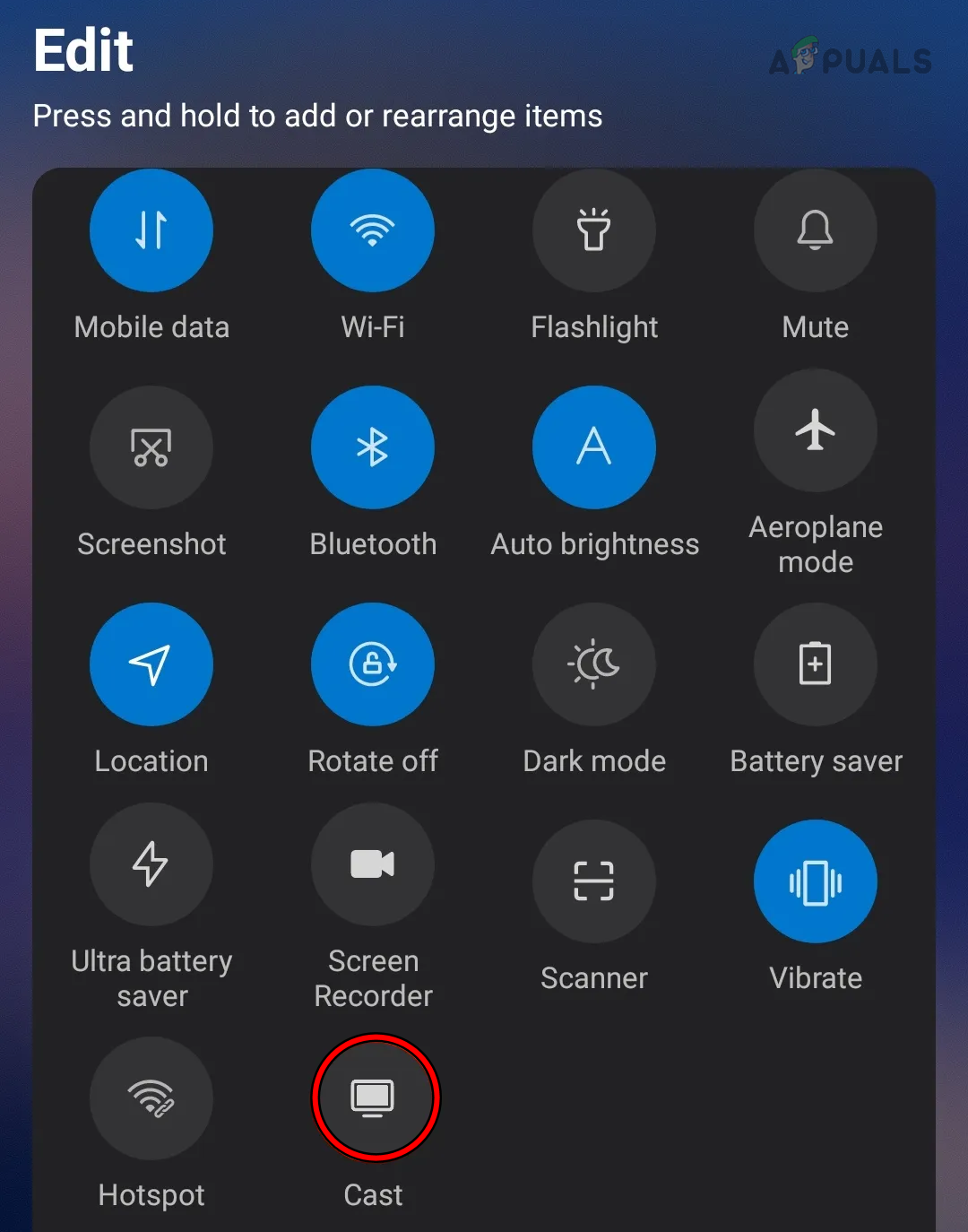This screenshot has height=1232, width=968.
Task: Turn off Mobile data
Action: (151, 230)
